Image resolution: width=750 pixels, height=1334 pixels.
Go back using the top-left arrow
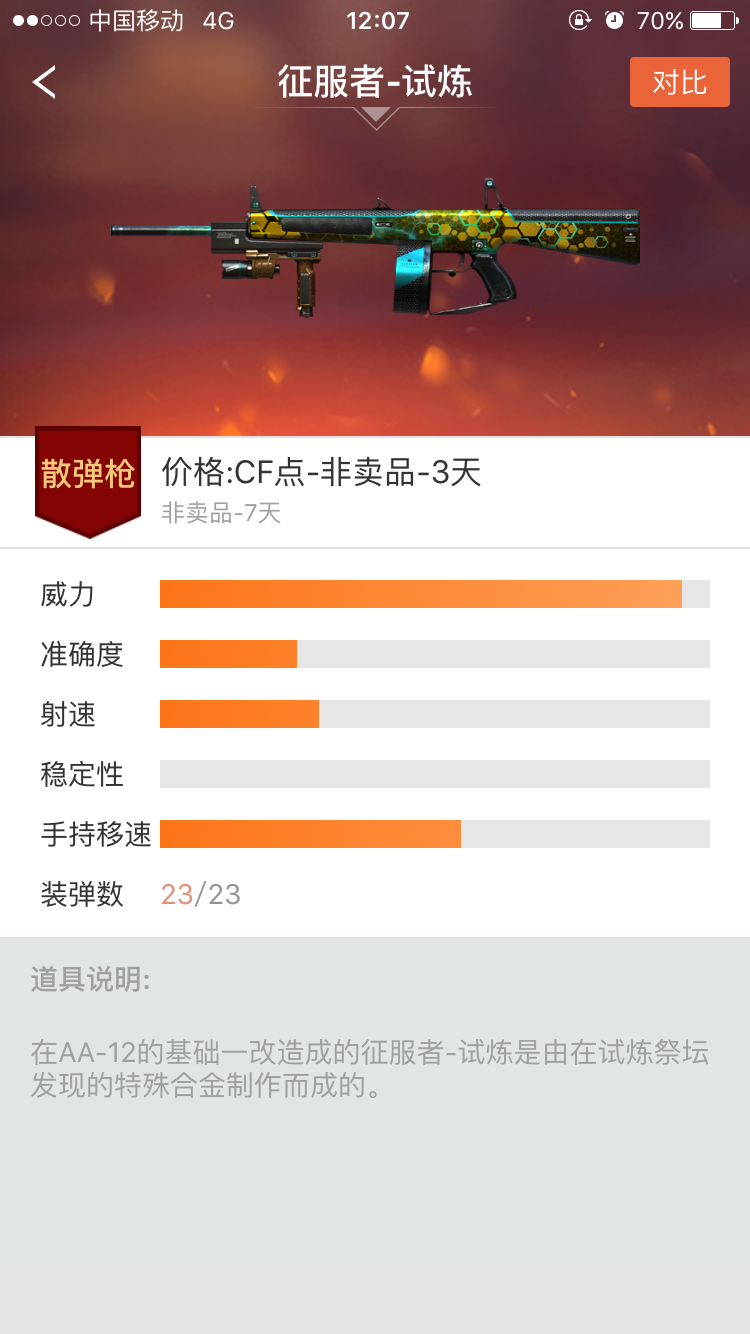click(x=44, y=82)
